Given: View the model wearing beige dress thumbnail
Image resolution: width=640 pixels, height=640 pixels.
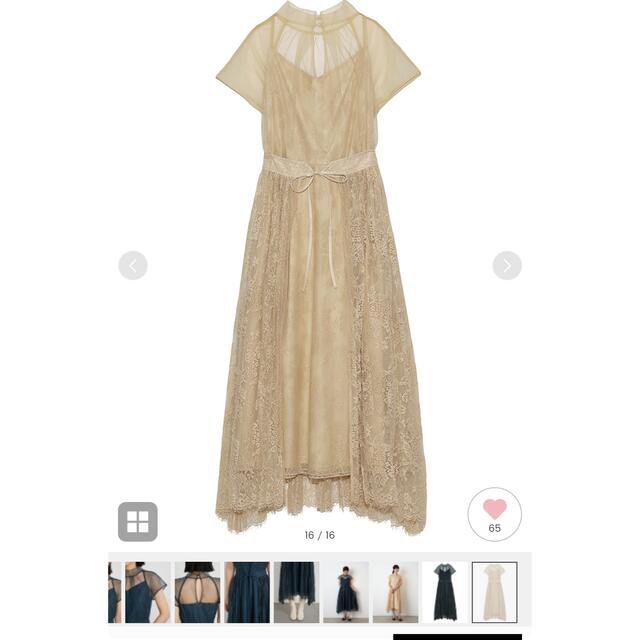Looking at the screenshot, I should (x=395, y=592).
